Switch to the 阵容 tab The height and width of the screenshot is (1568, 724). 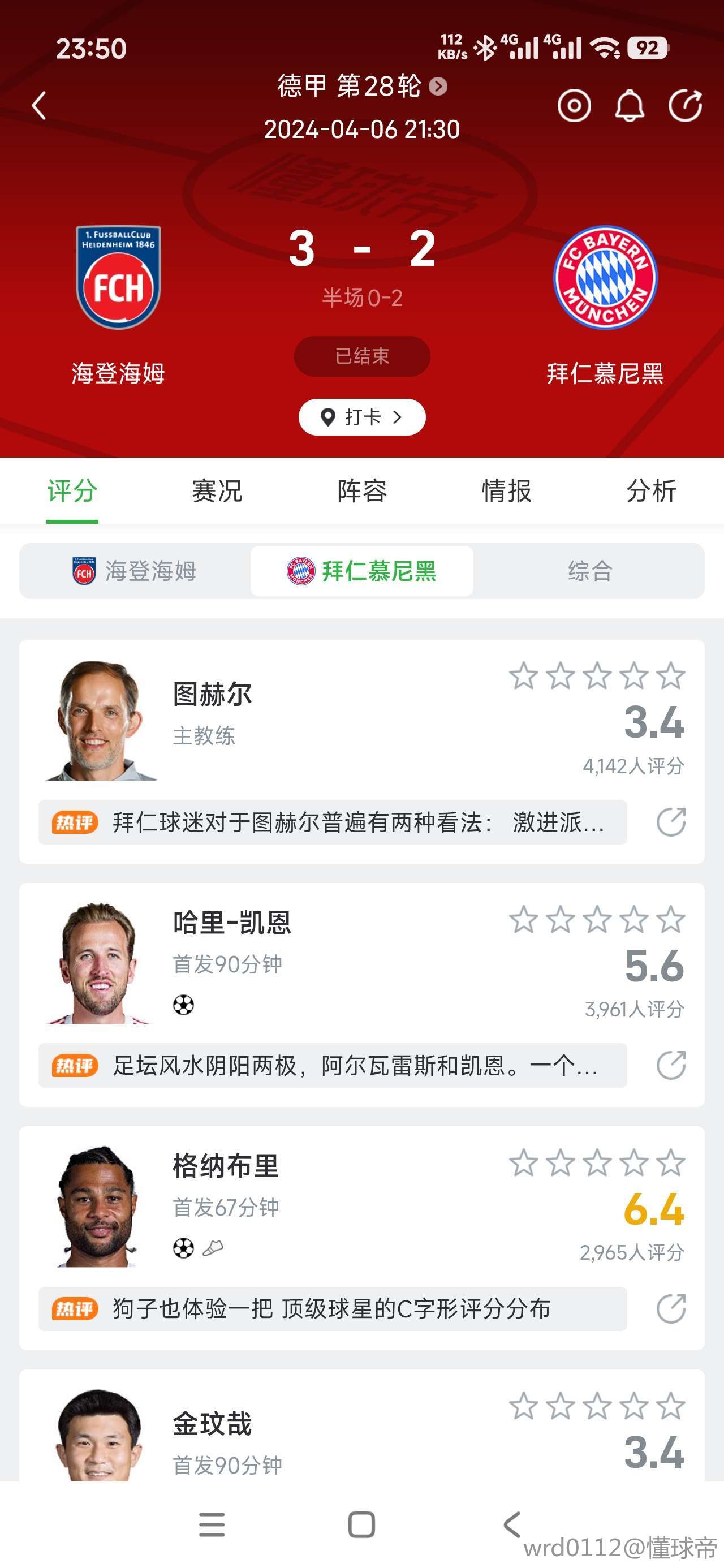tap(361, 490)
